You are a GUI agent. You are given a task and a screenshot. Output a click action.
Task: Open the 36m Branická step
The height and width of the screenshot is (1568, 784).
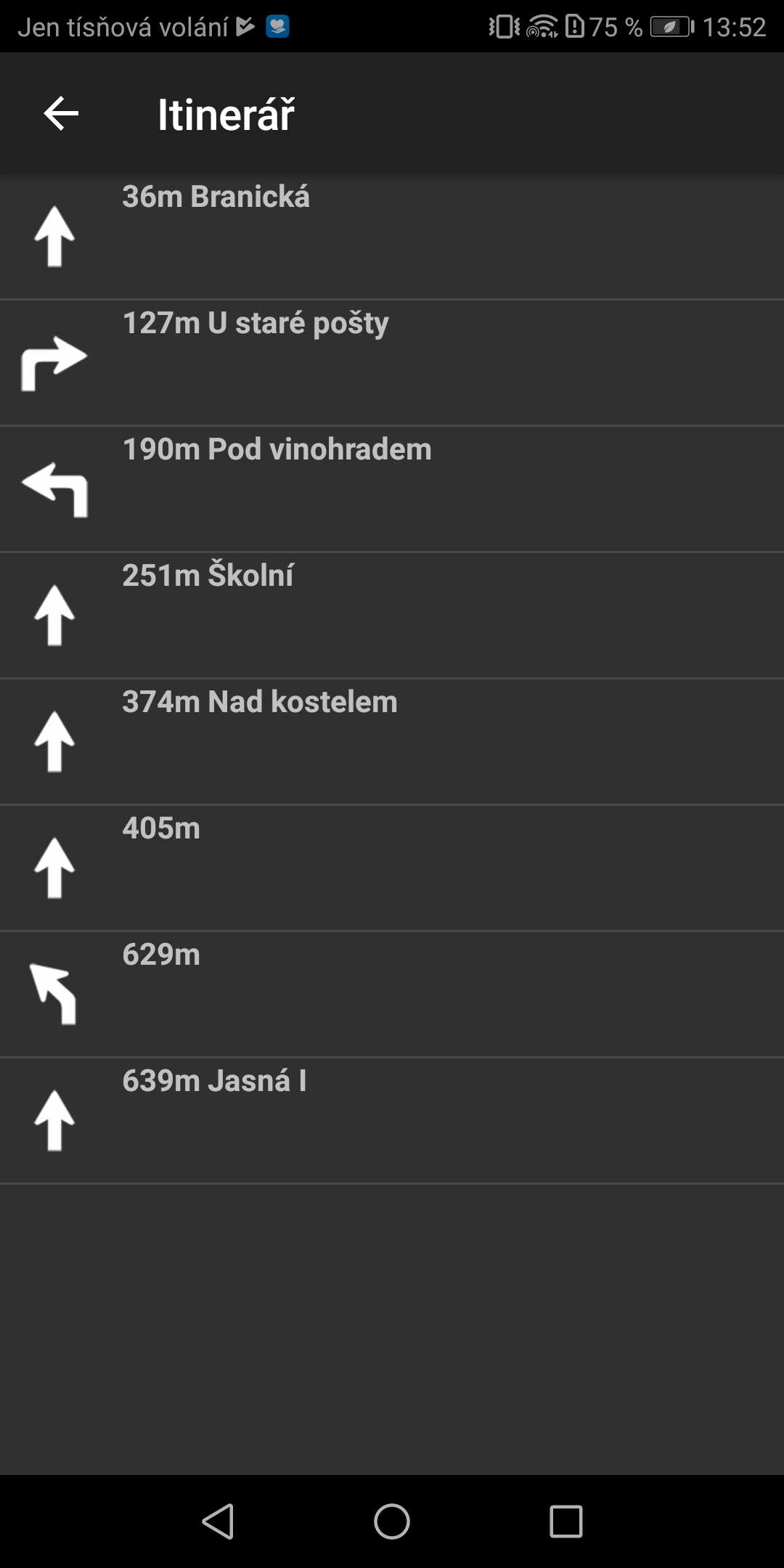pyautogui.click(x=392, y=237)
